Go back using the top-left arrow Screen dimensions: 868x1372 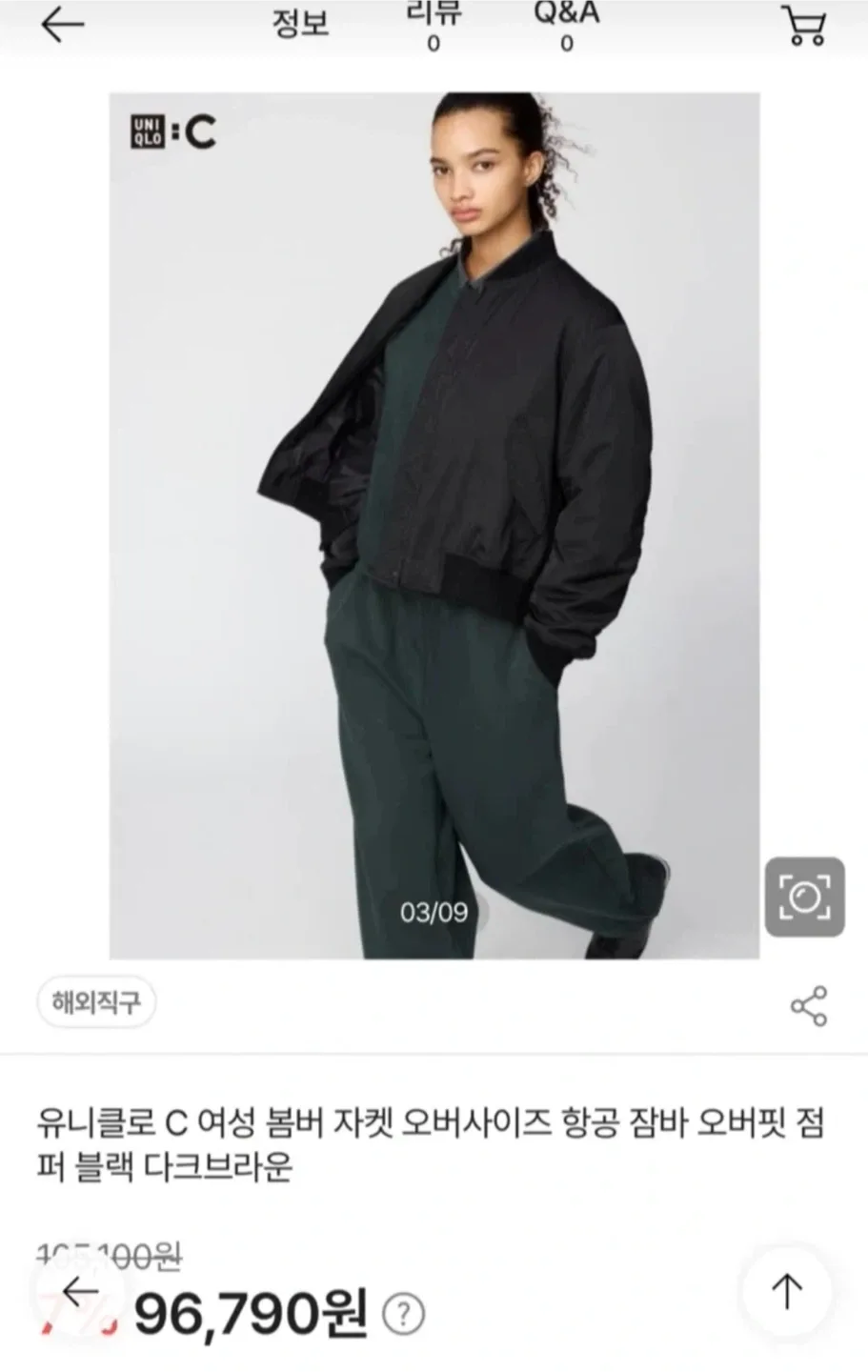[x=63, y=26]
